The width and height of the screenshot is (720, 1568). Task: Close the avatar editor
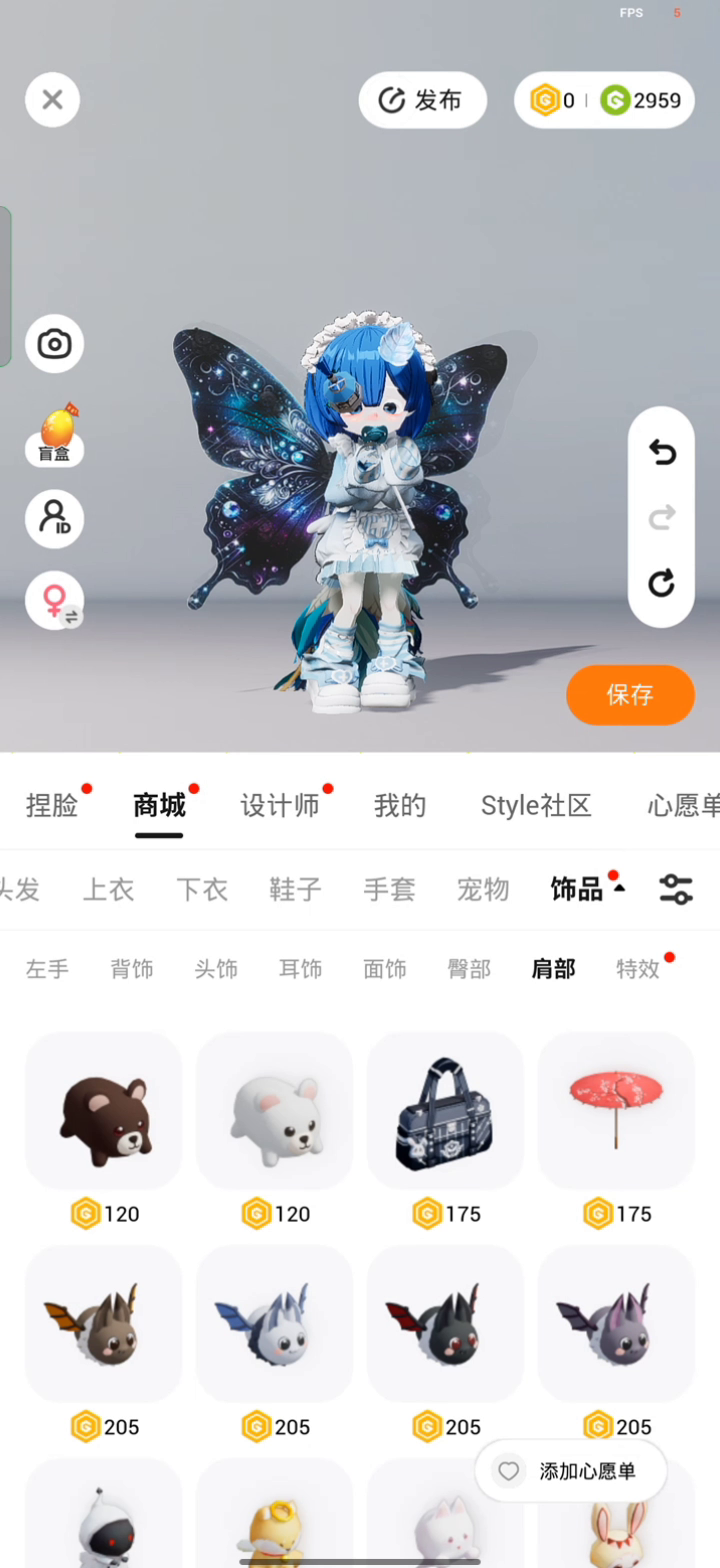pos(52,100)
